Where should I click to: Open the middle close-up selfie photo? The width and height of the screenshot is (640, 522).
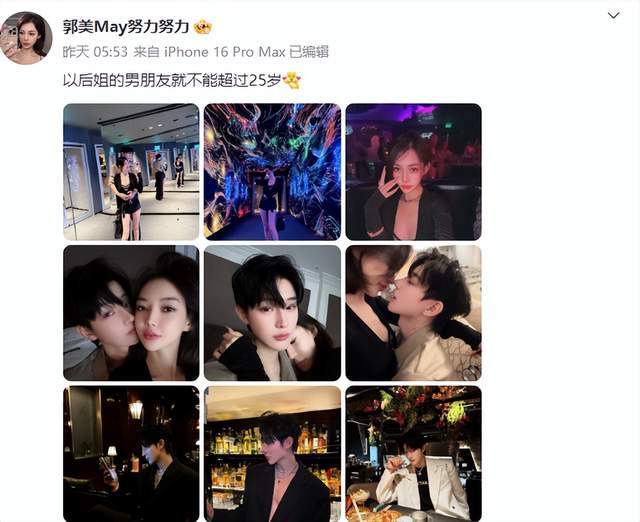pyautogui.click(x=272, y=313)
